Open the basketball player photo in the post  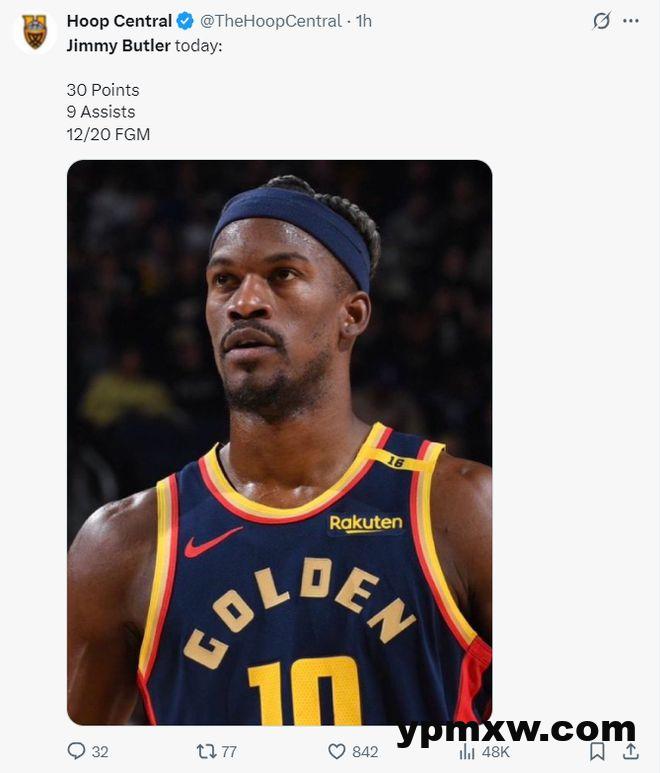279,442
